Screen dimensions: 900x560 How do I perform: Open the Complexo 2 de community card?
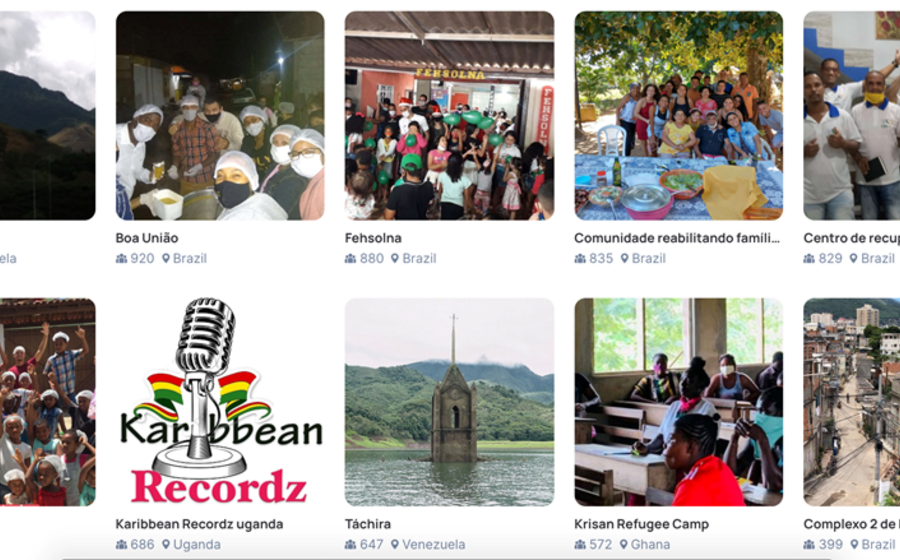852,403
